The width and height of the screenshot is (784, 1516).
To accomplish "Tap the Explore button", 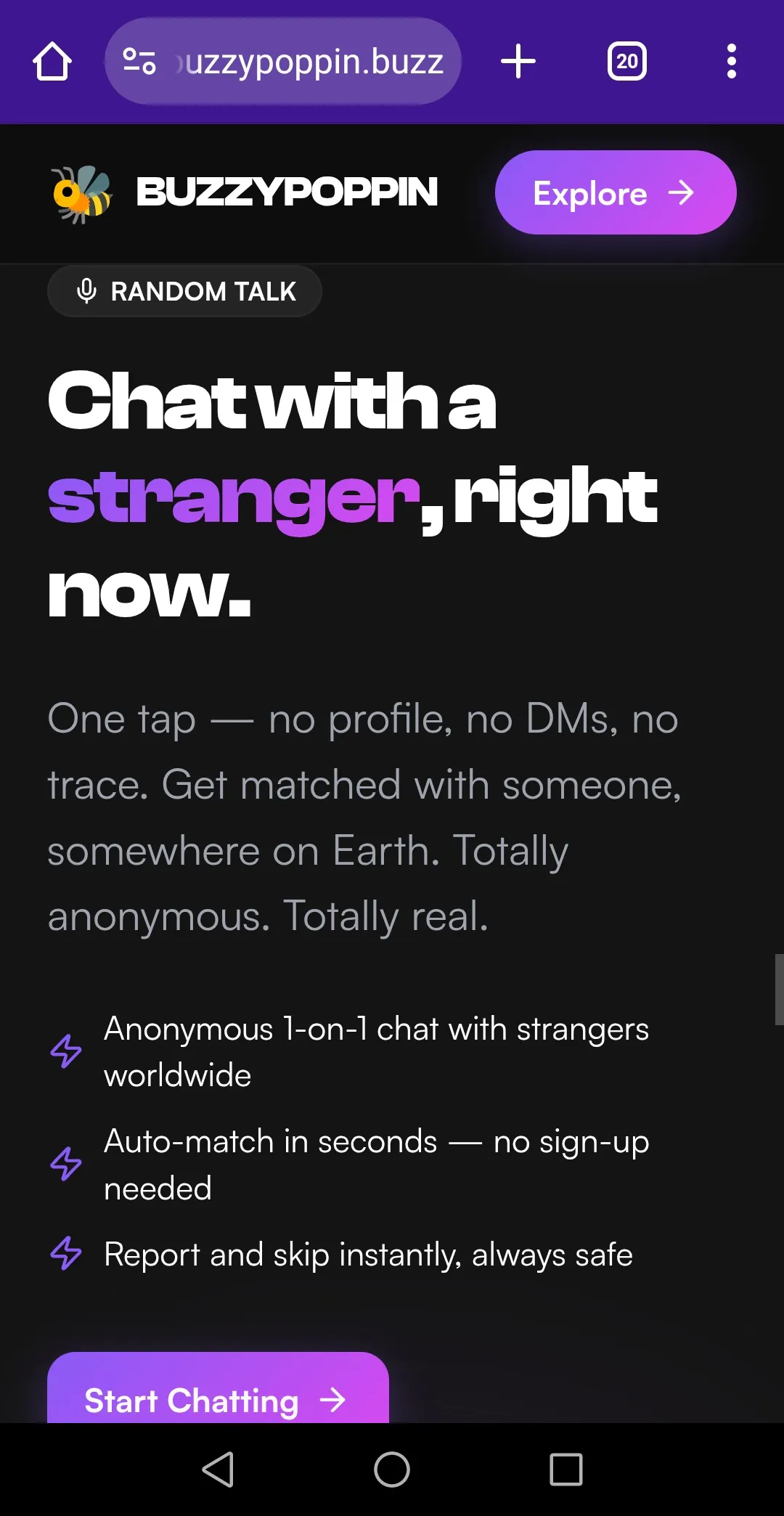I will (x=616, y=192).
